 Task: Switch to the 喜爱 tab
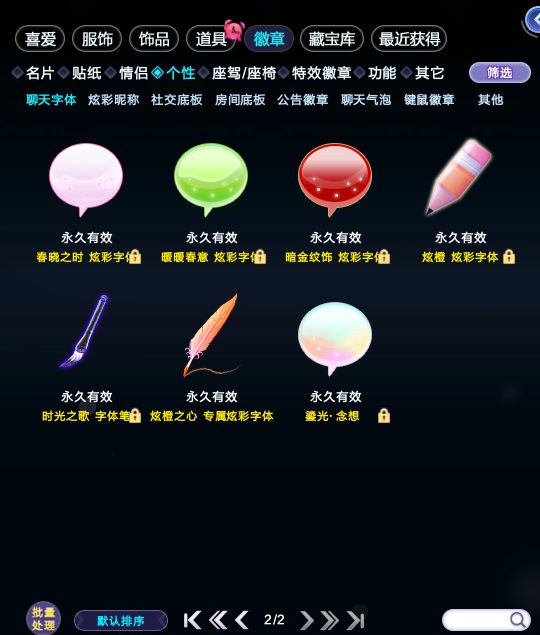[40, 39]
